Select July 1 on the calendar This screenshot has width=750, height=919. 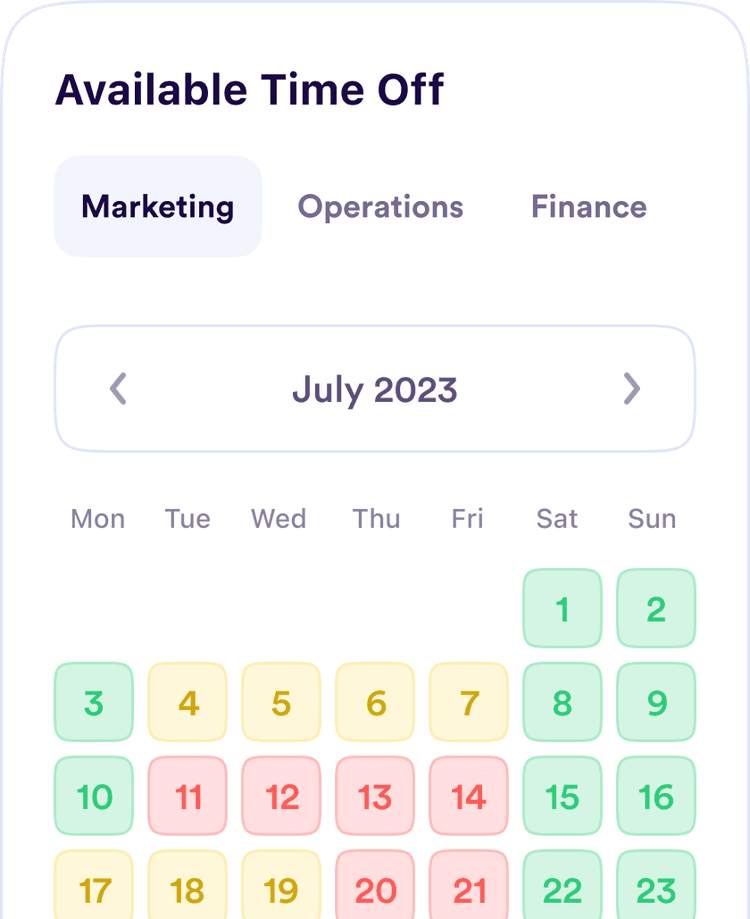562,608
